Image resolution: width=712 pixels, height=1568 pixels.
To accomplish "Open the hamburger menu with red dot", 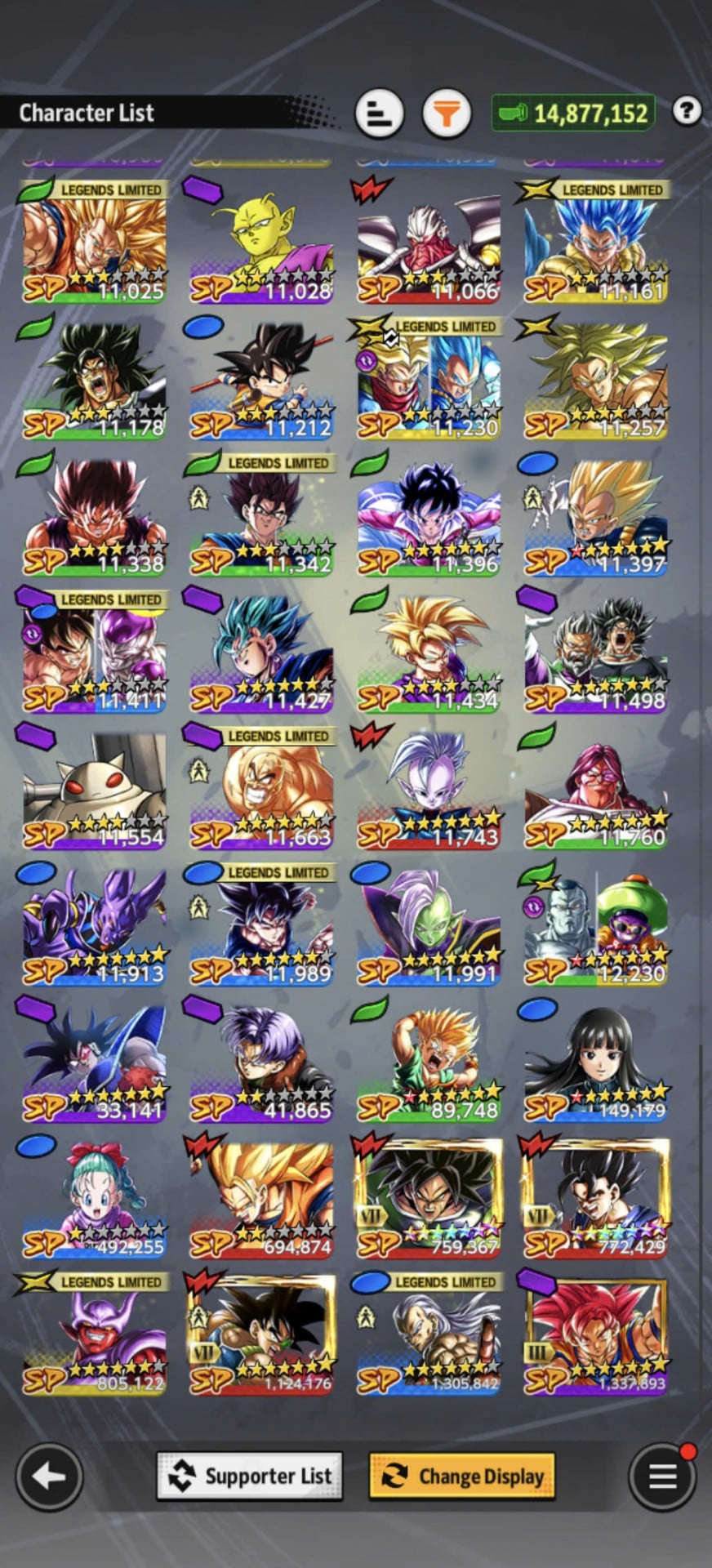I will (x=662, y=1476).
